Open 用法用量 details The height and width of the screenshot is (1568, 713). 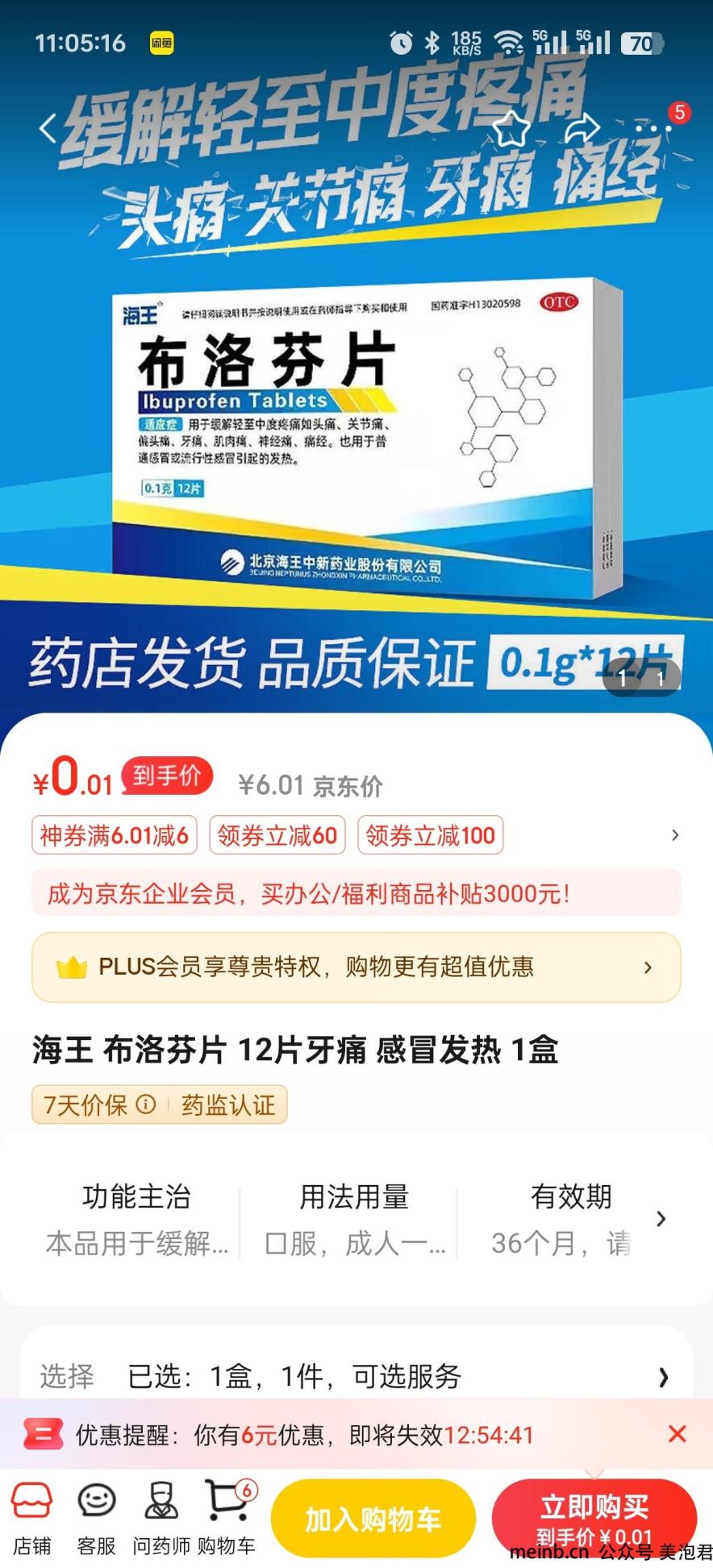click(x=354, y=1220)
